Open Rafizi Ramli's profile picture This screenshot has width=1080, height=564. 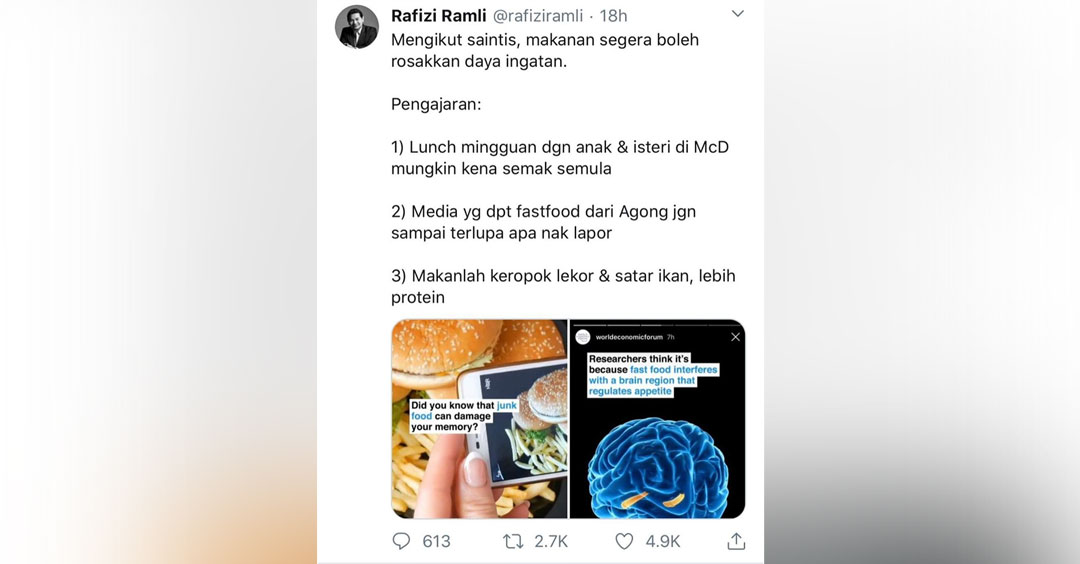click(x=357, y=27)
